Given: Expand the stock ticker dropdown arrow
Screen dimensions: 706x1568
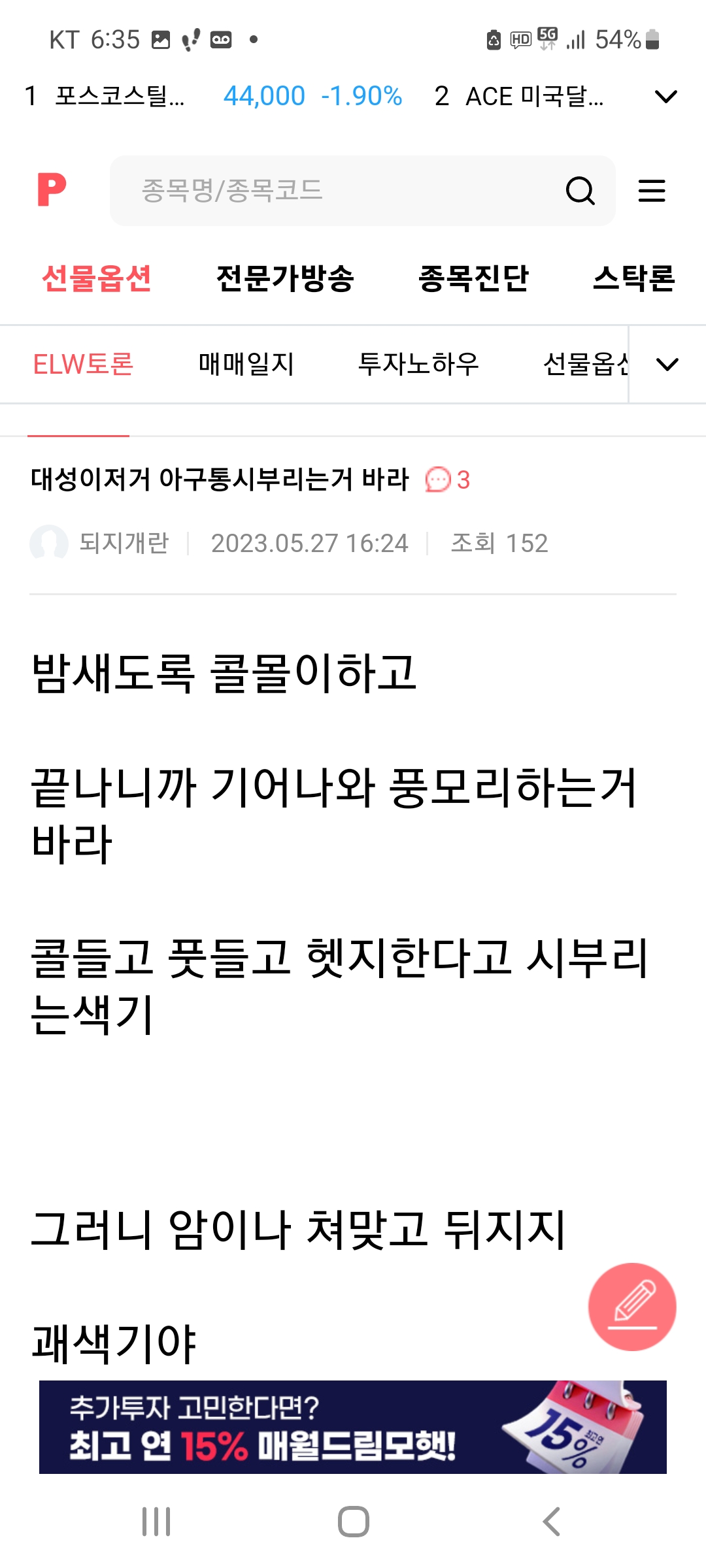Looking at the screenshot, I should [x=665, y=97].
